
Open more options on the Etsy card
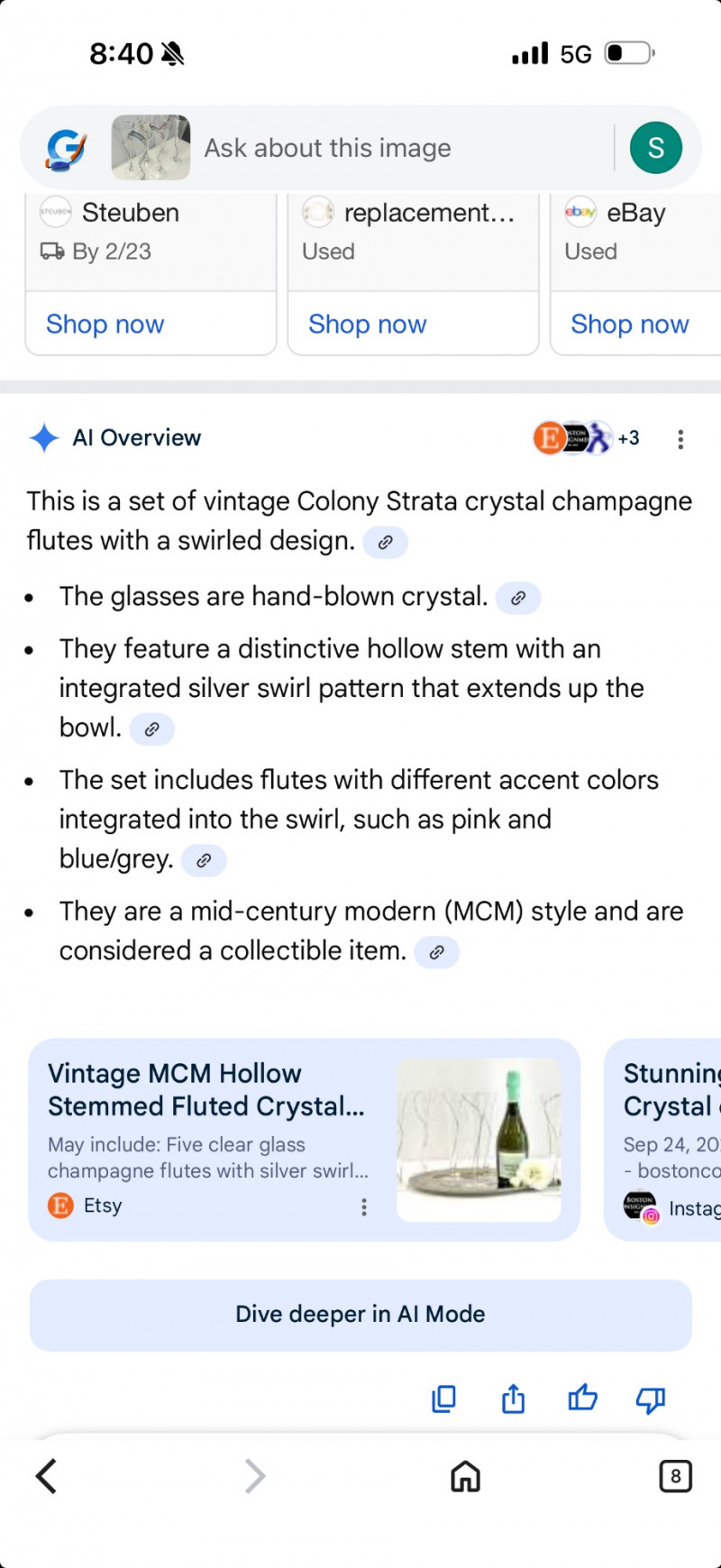pos(364,1207)
